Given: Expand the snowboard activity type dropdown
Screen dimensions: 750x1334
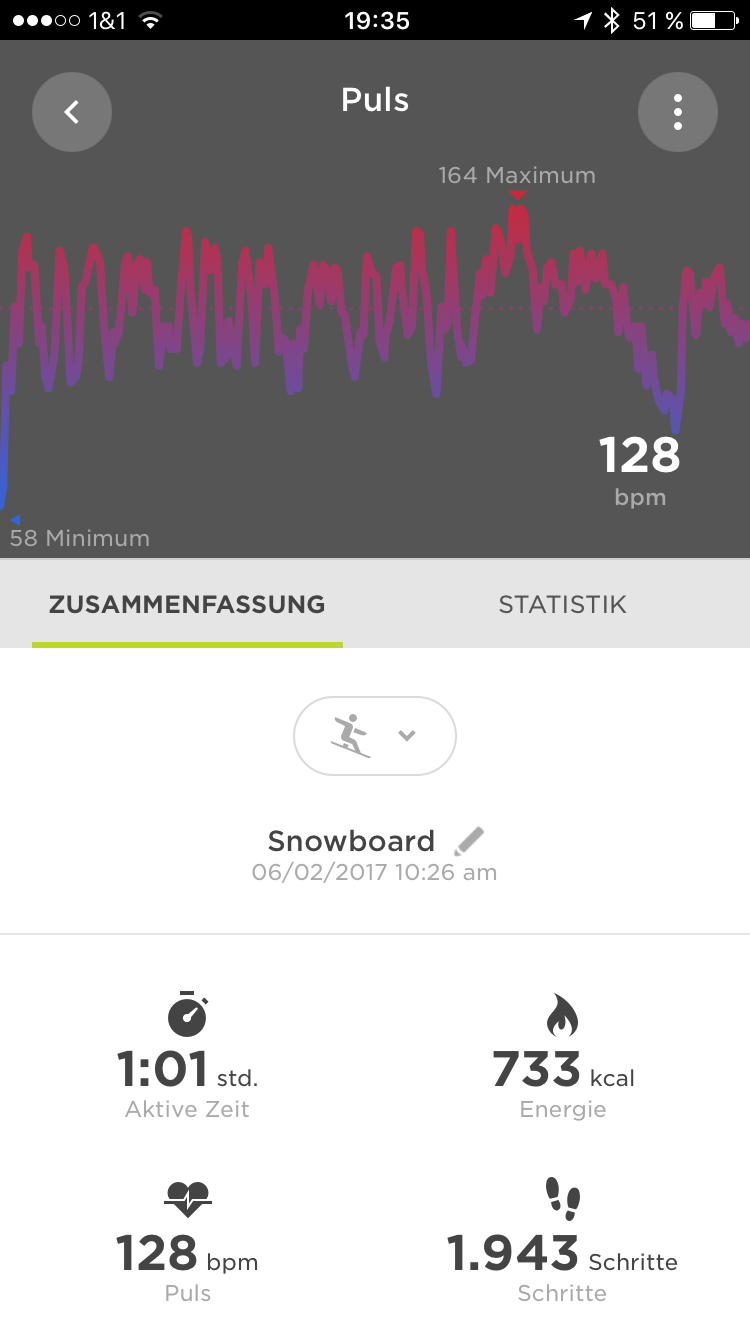Looking at the screenshot, I should point(375,736).
